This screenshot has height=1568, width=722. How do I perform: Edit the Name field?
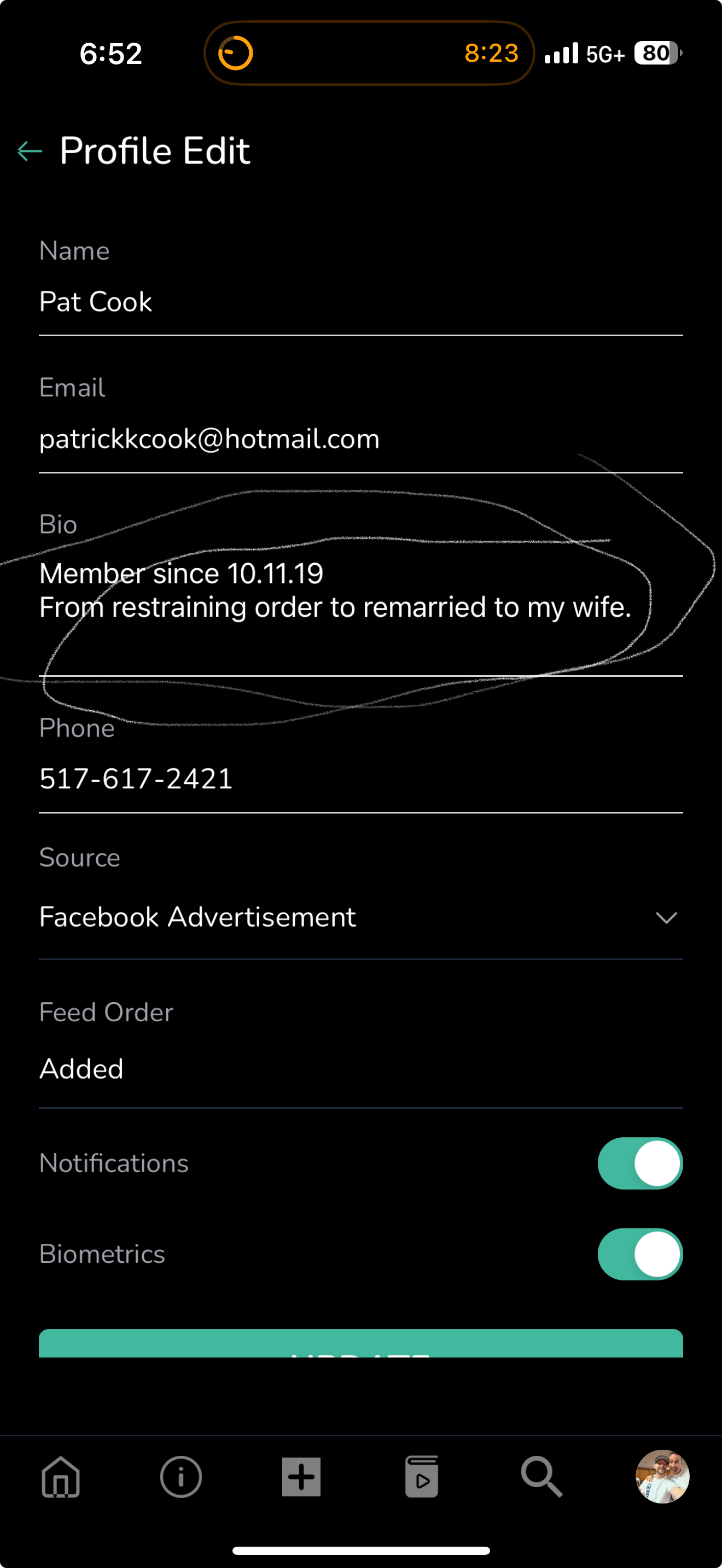point(359,302)
